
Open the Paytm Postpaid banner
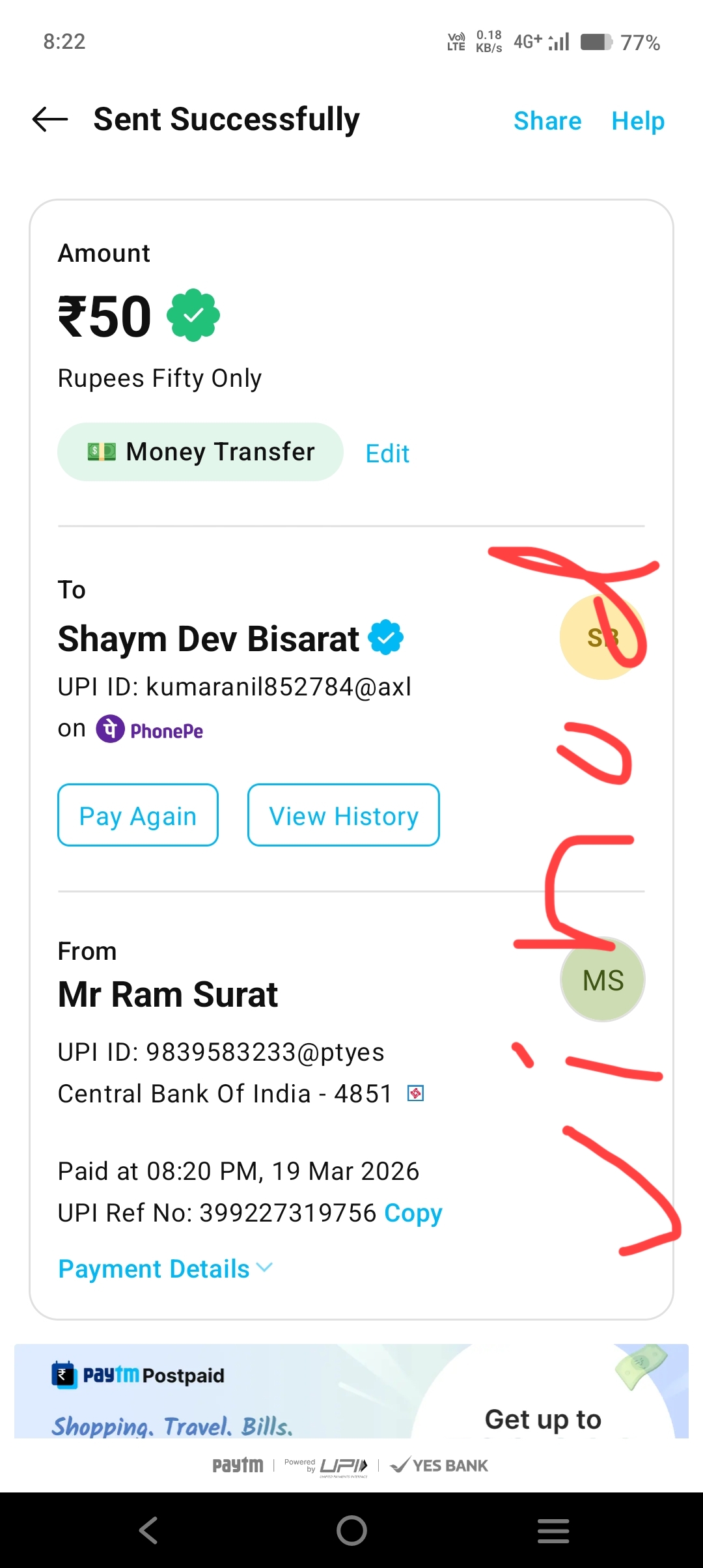351,1391
